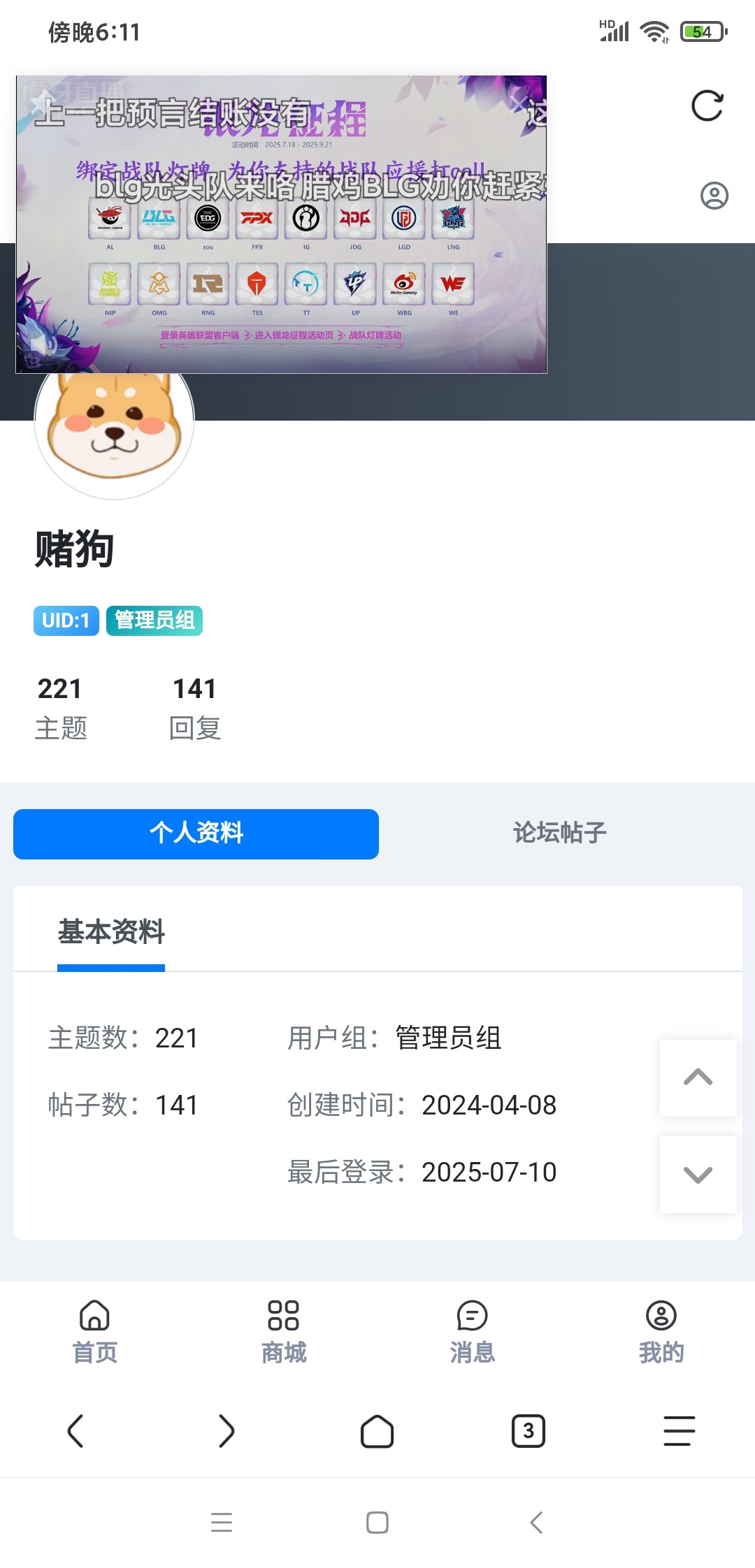The width and height of the screenshot is (755, 1568).
Task: Tap the scroll-to-top arrow button
Action: (x=698, y=1077)
